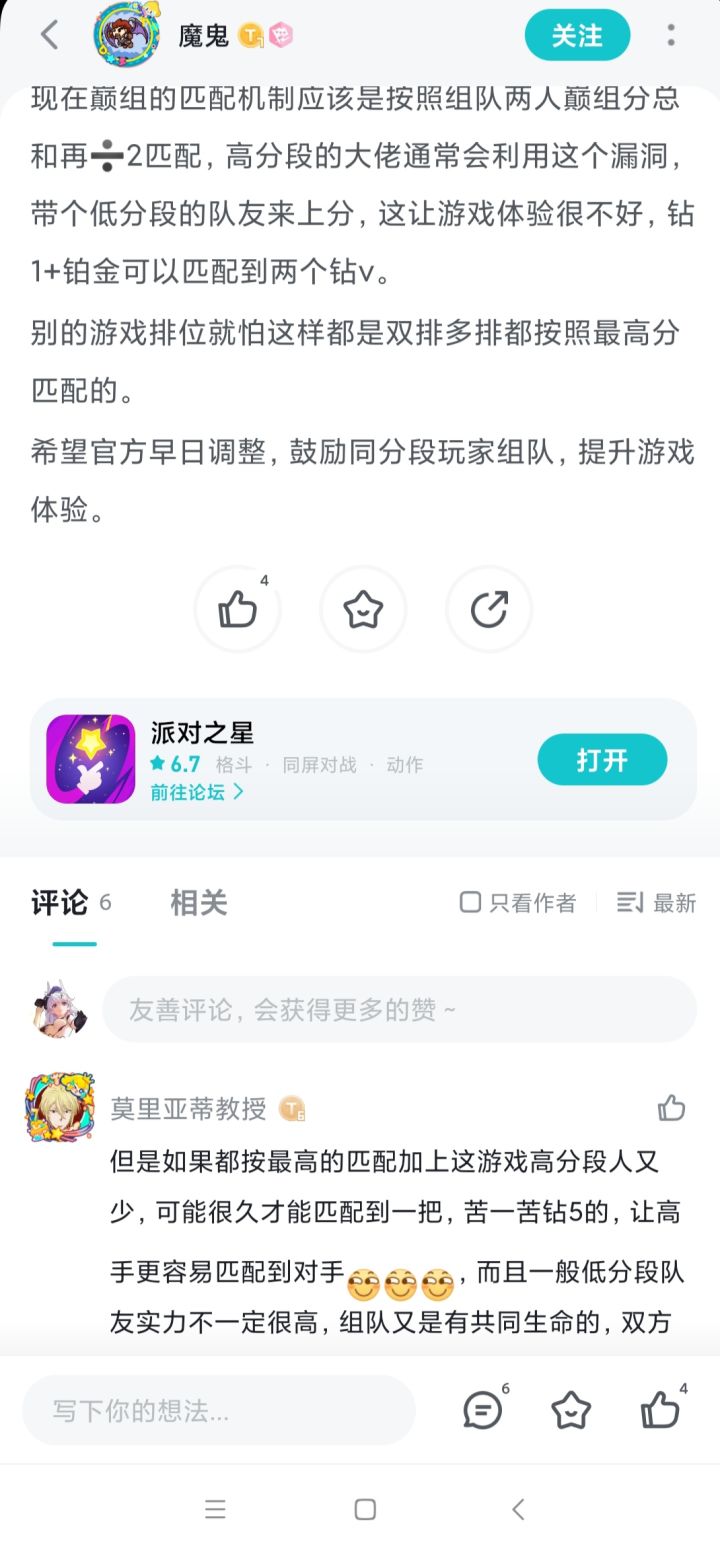720x1551 pixels.
Task: Favorite the post with the star icon
Action: [x=363, y=609]
